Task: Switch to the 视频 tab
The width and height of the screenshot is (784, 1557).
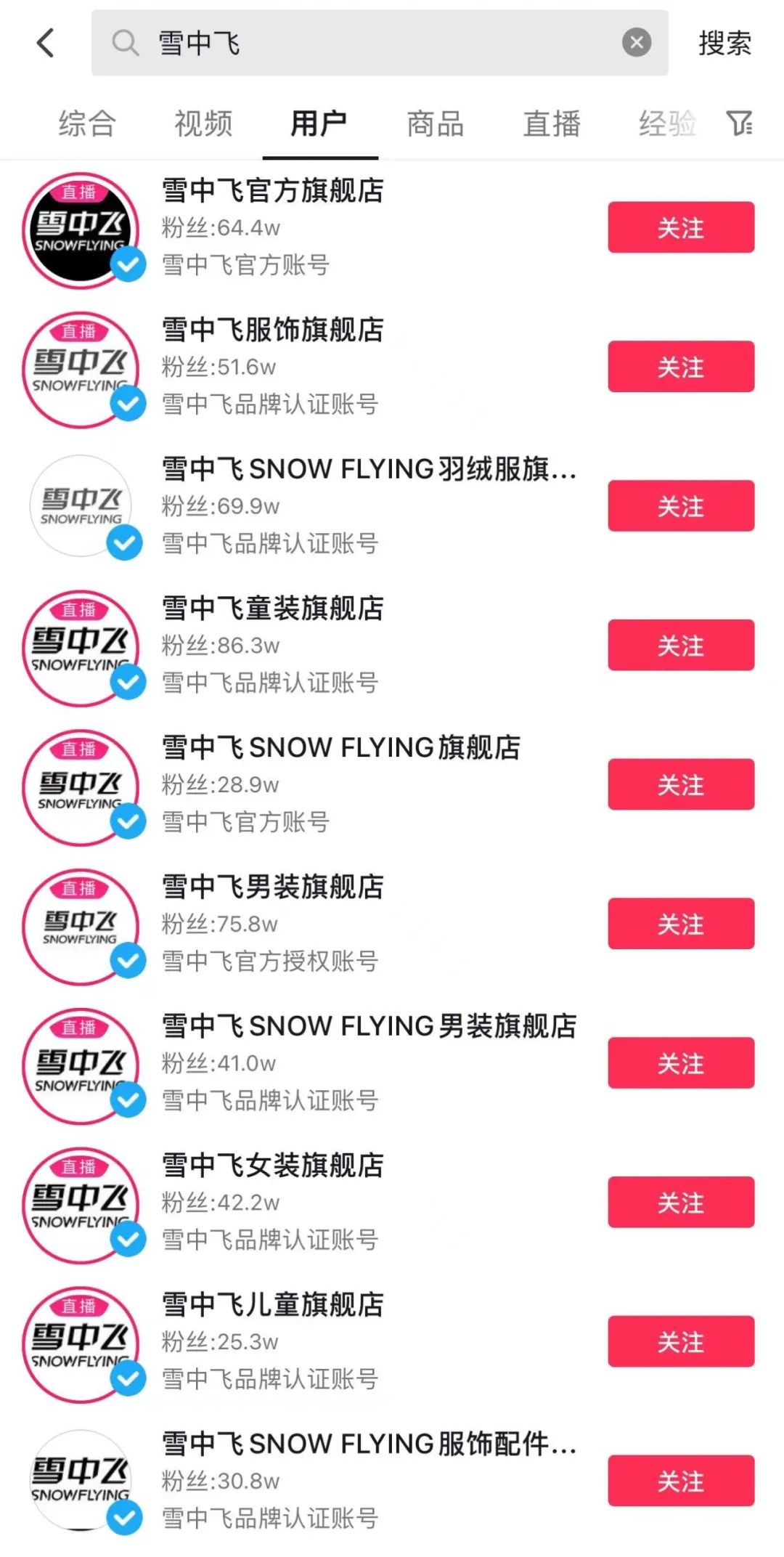Action: [203, 123]
